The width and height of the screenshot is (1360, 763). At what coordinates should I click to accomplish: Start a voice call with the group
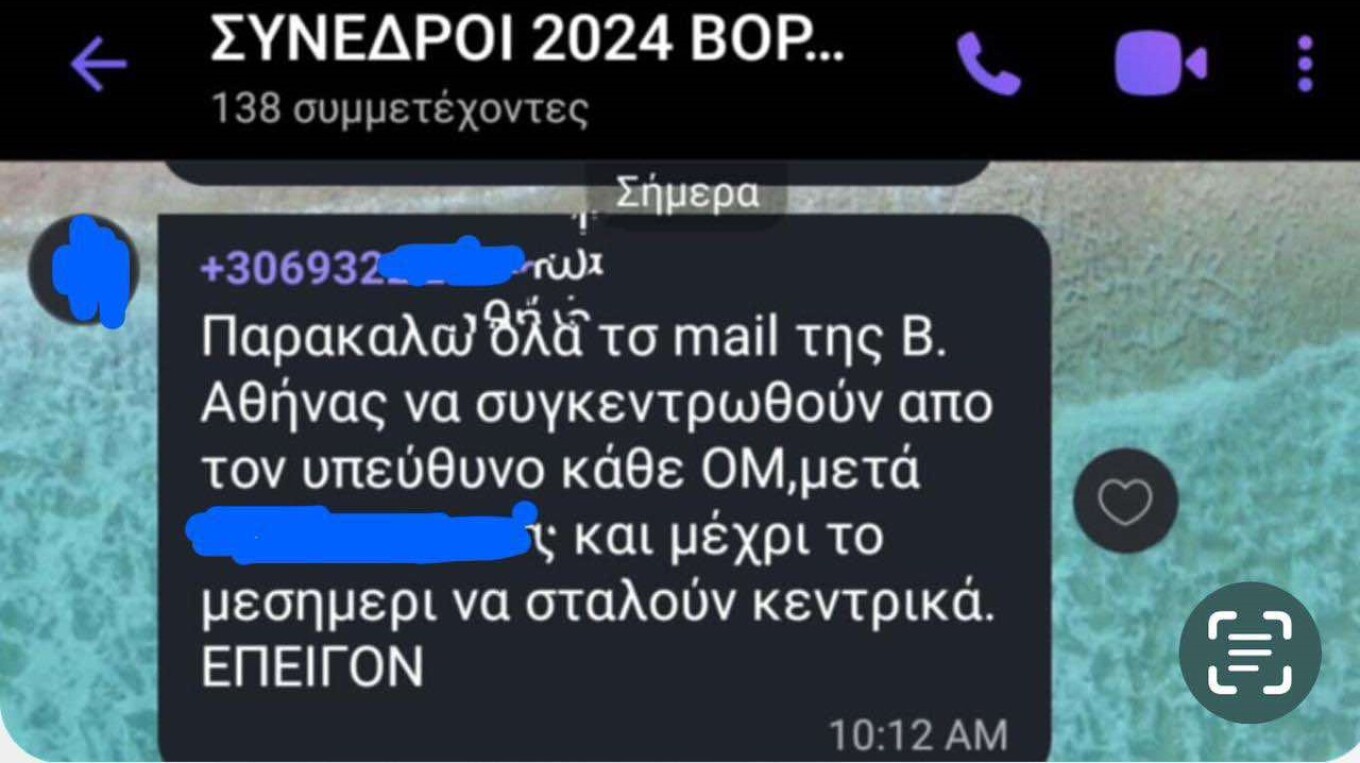988,64
